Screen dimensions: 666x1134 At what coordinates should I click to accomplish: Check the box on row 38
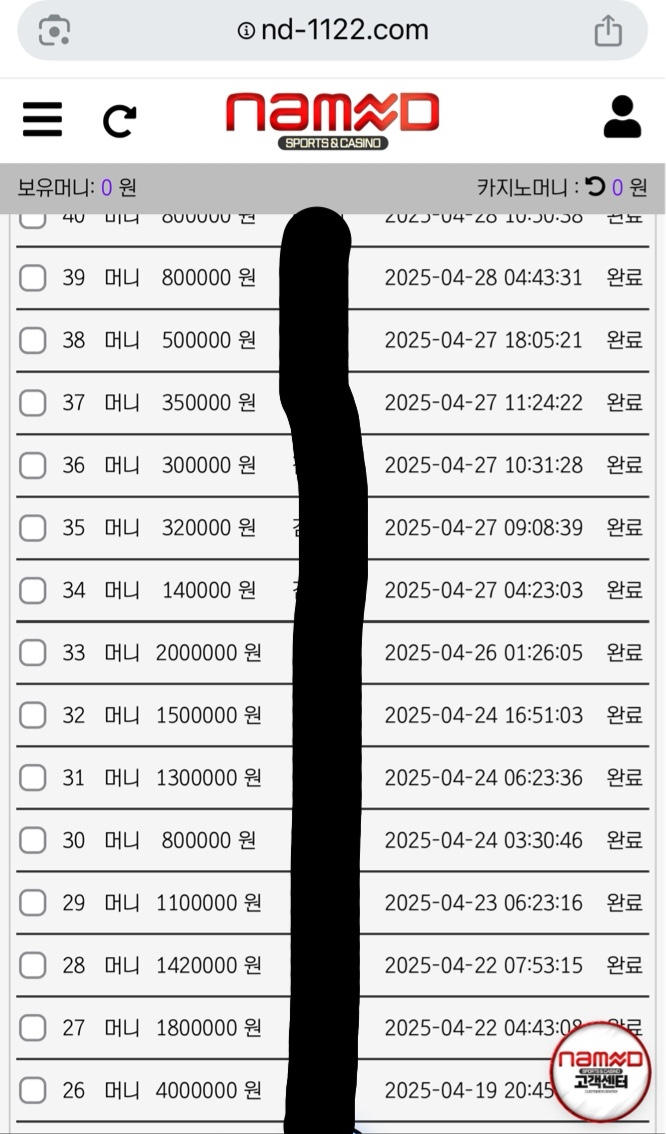(x=33, y=340)
